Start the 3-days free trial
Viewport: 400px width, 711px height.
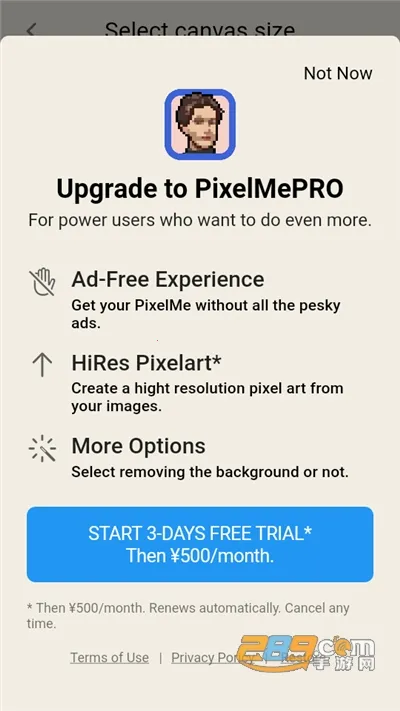[x=200, y=544]
